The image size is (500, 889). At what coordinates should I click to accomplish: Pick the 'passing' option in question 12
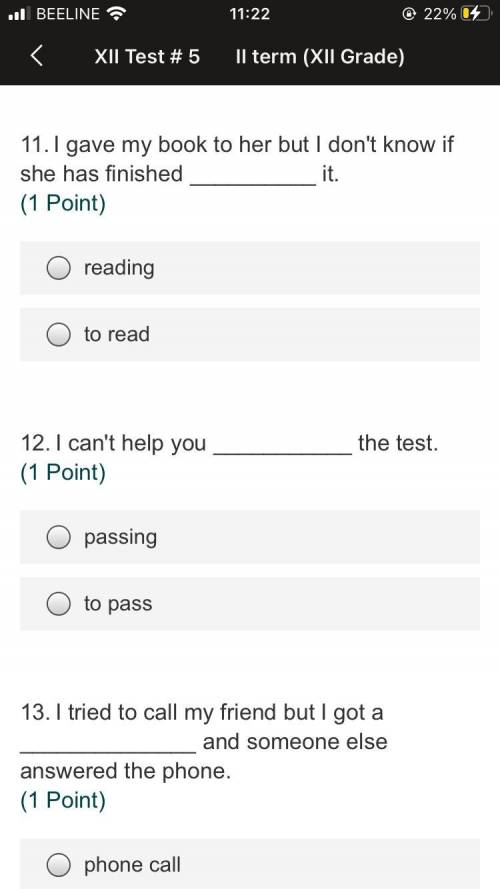click(249, 537)
